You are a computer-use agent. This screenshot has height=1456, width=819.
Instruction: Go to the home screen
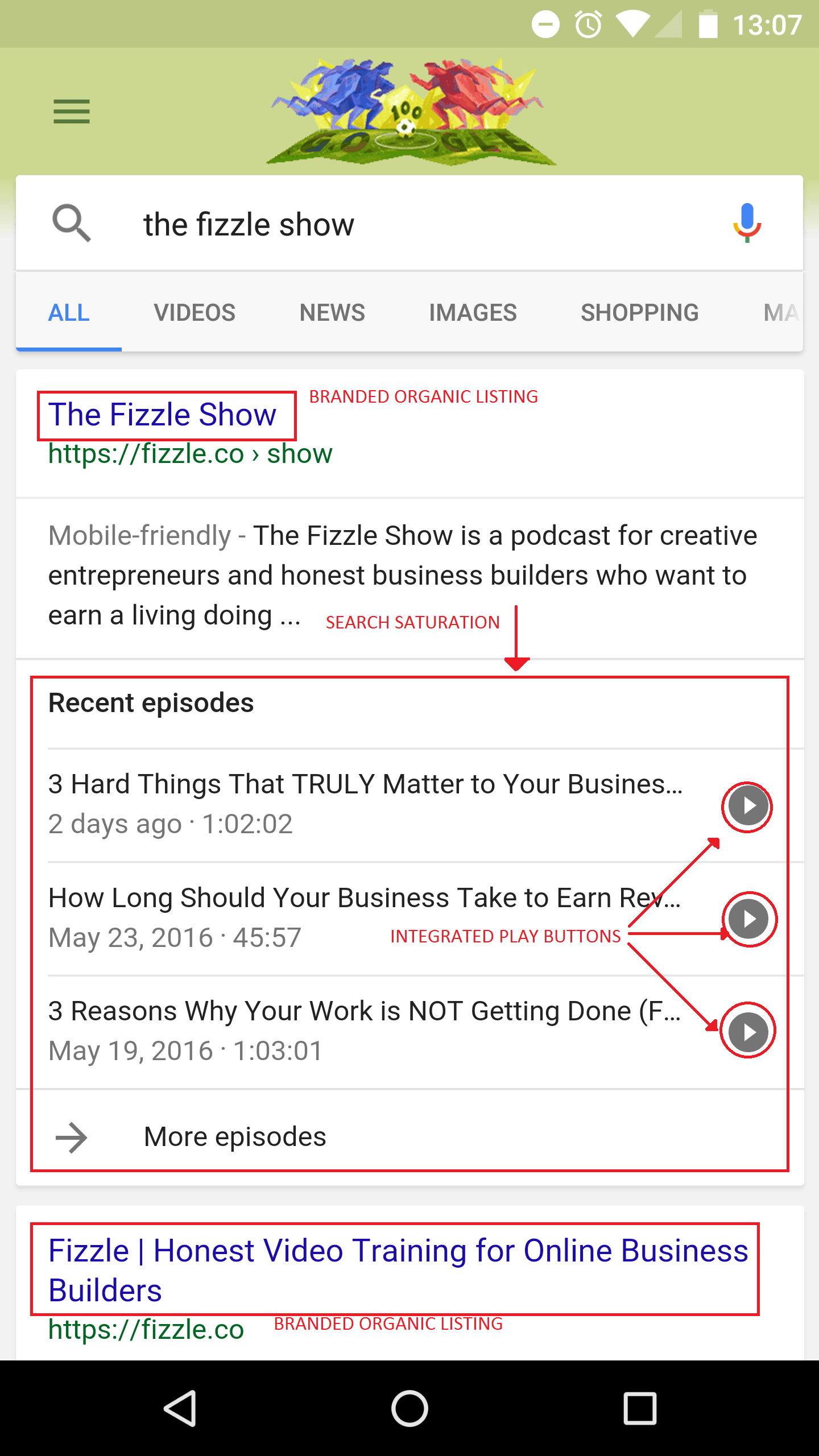click(x=409, y=1408)
